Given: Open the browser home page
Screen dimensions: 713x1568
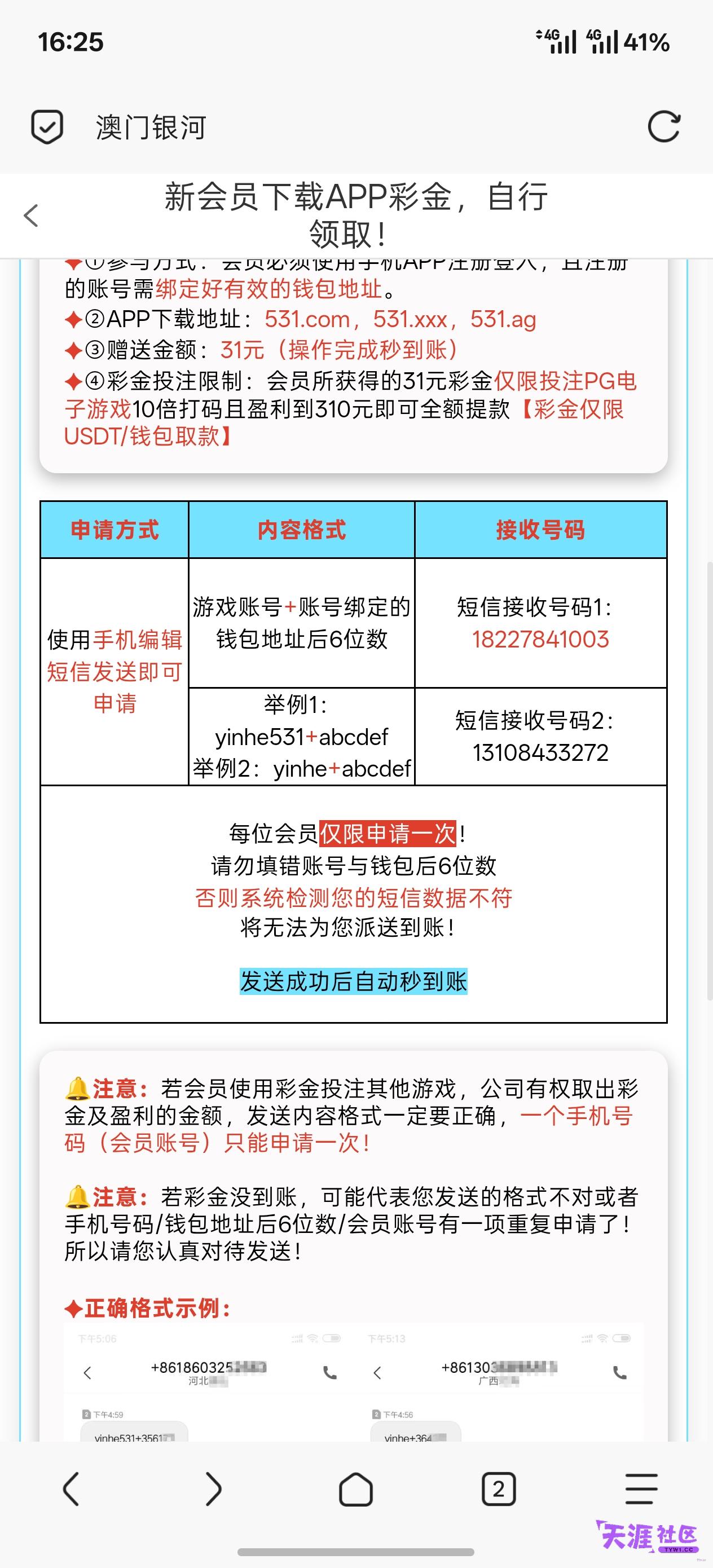Looking at the screenshot, I should [355, 1489].
